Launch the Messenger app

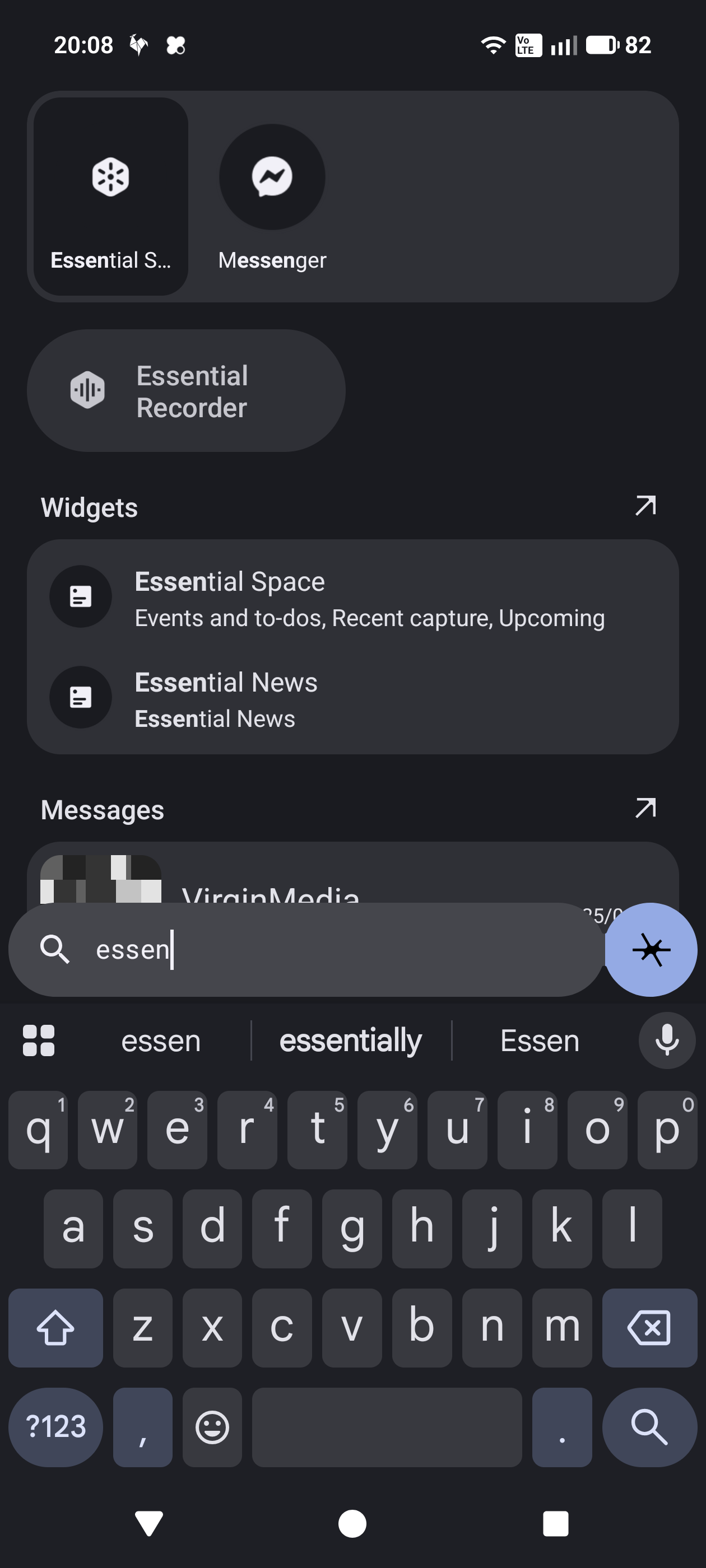(272, 195)
